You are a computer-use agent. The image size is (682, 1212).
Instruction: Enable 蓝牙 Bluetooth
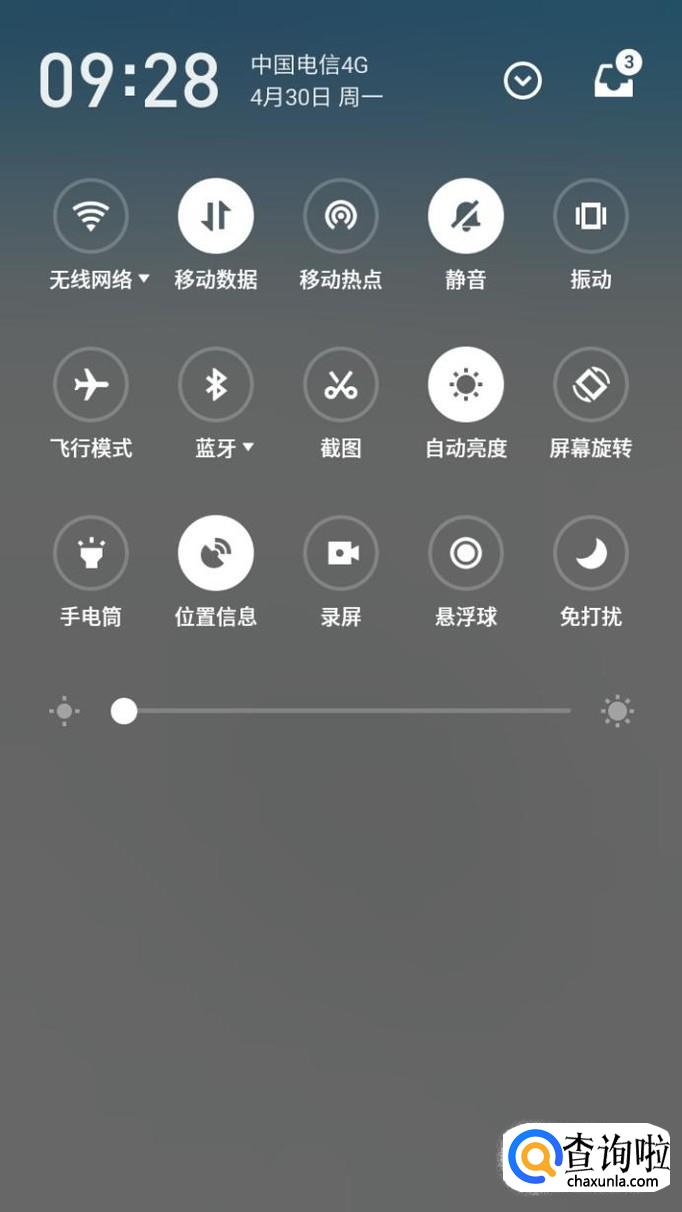point(216,384)
